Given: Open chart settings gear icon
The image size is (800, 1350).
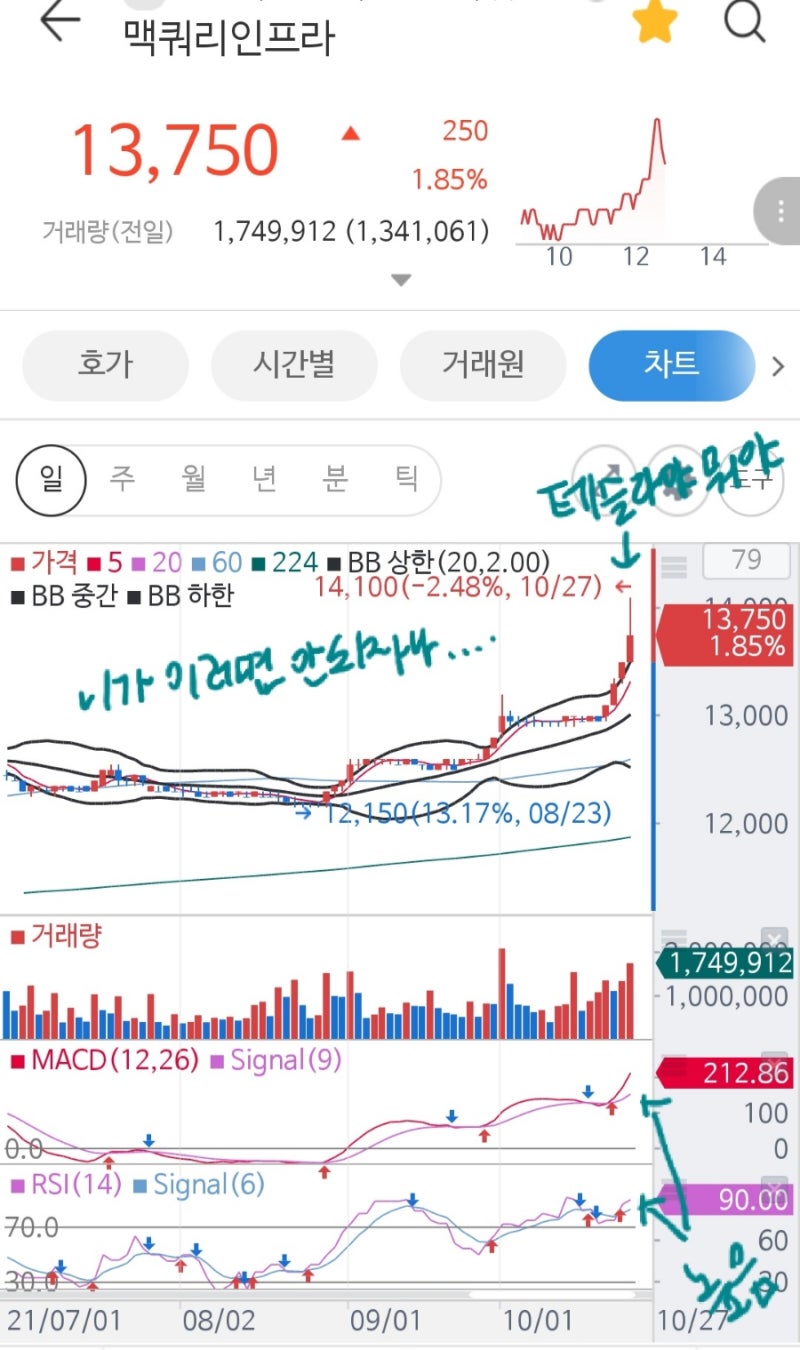Looking at the screenshot, I should (x=678, y=480).
